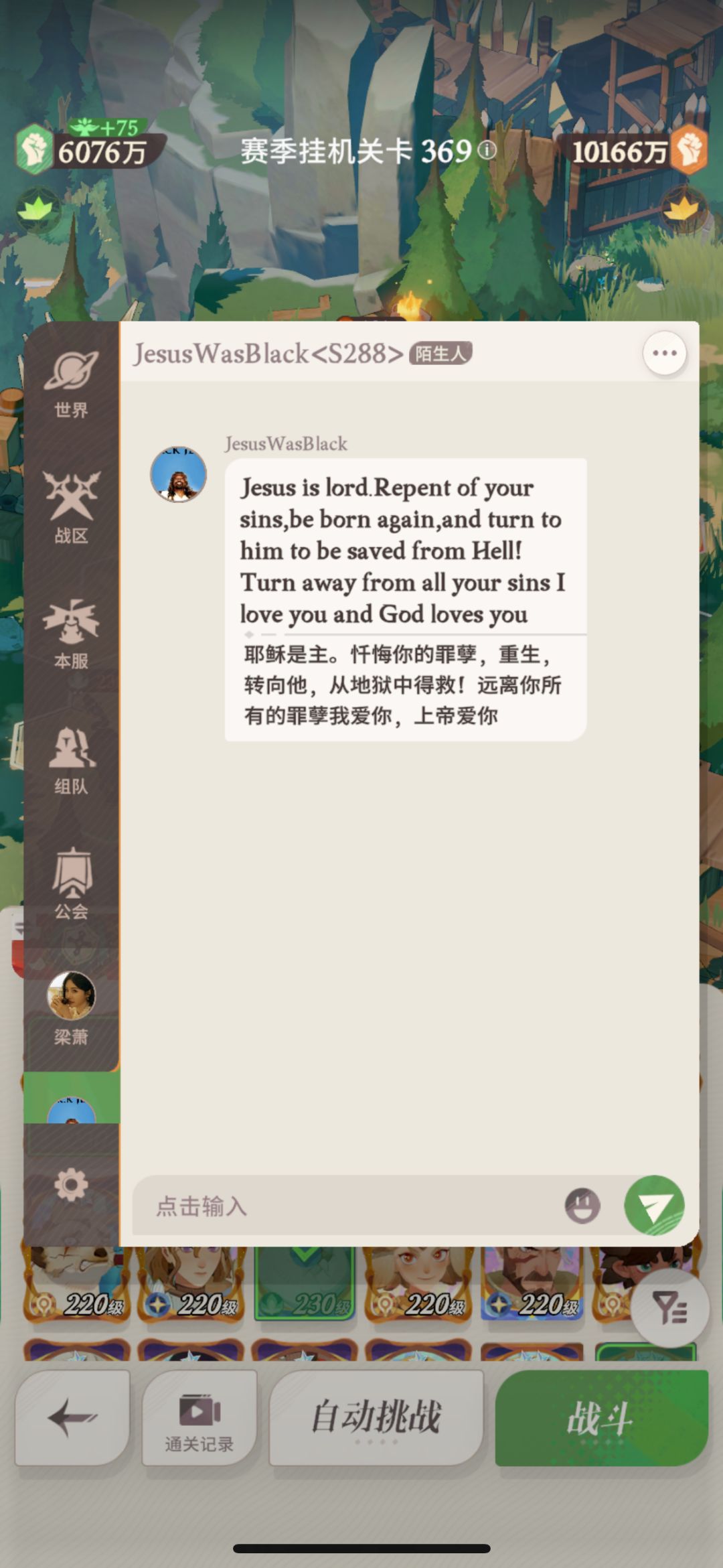Open private chat with 梁萧
This screenshot has width=723, height=1568.
[71, 1008]
